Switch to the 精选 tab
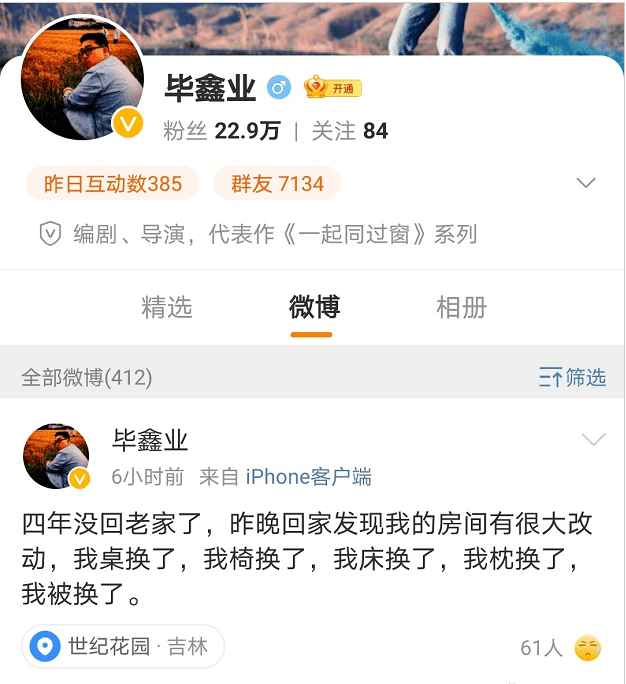Viewport: 626px width, 684px height. (167, 307)
